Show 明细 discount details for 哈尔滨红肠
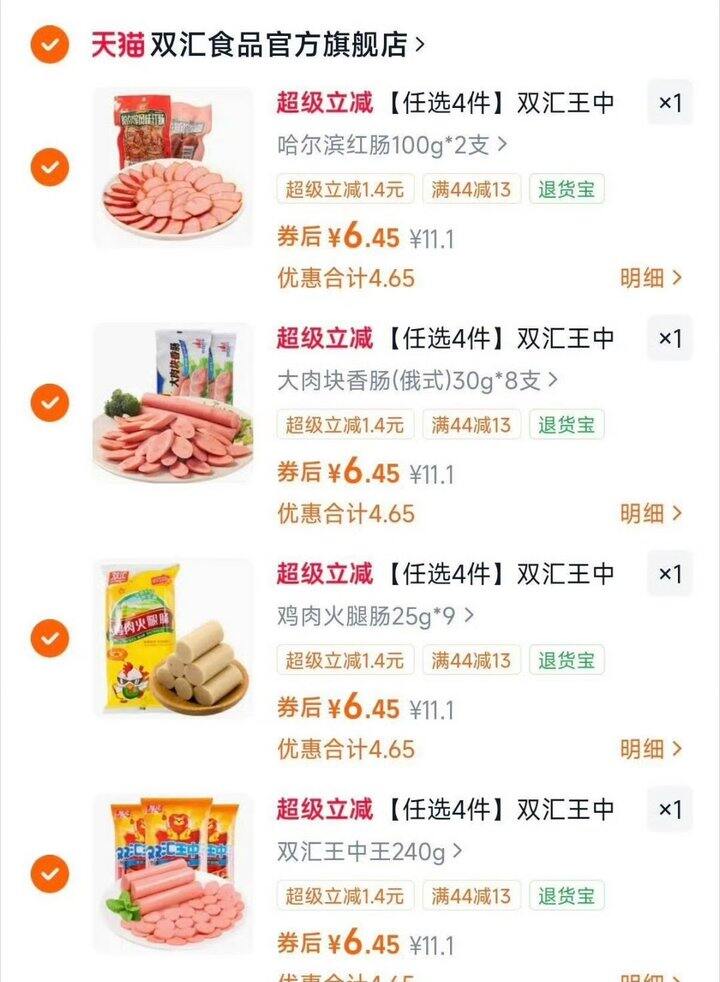 [x=651, y=278]
